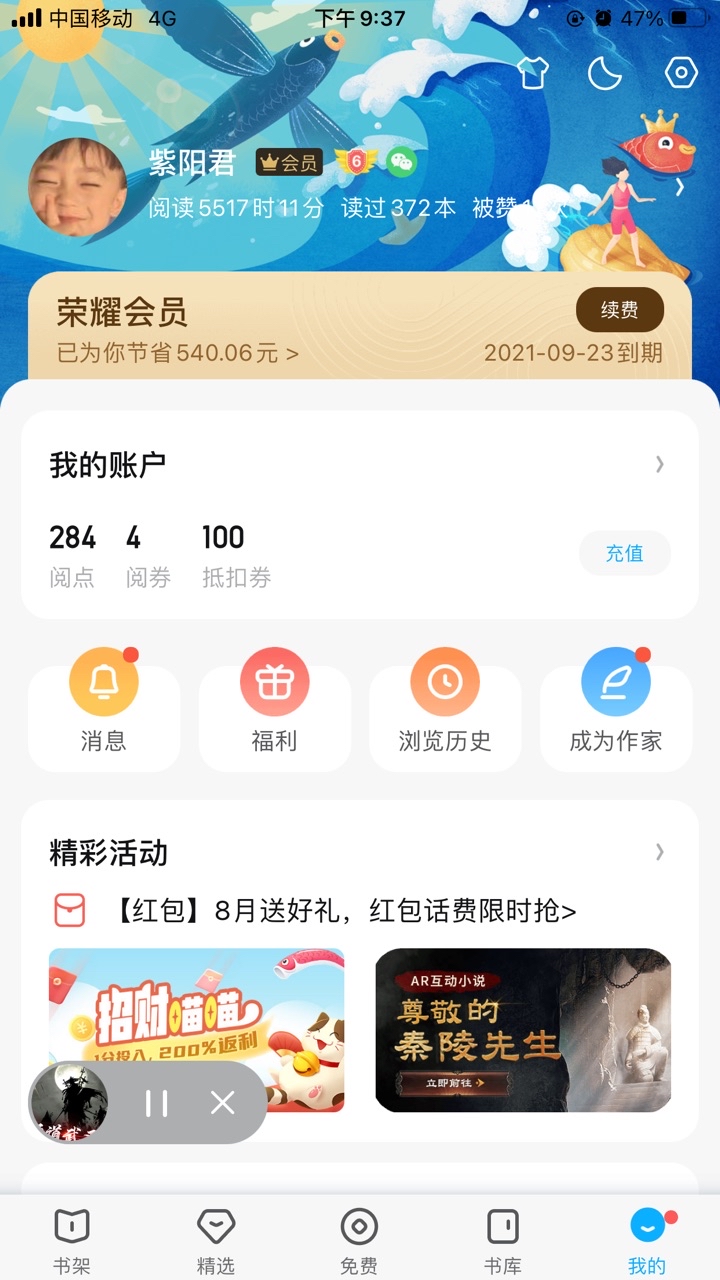Pause the floating audio player
The height and width of the screenshot is (1280, 720).
[x=157, y=1103]
